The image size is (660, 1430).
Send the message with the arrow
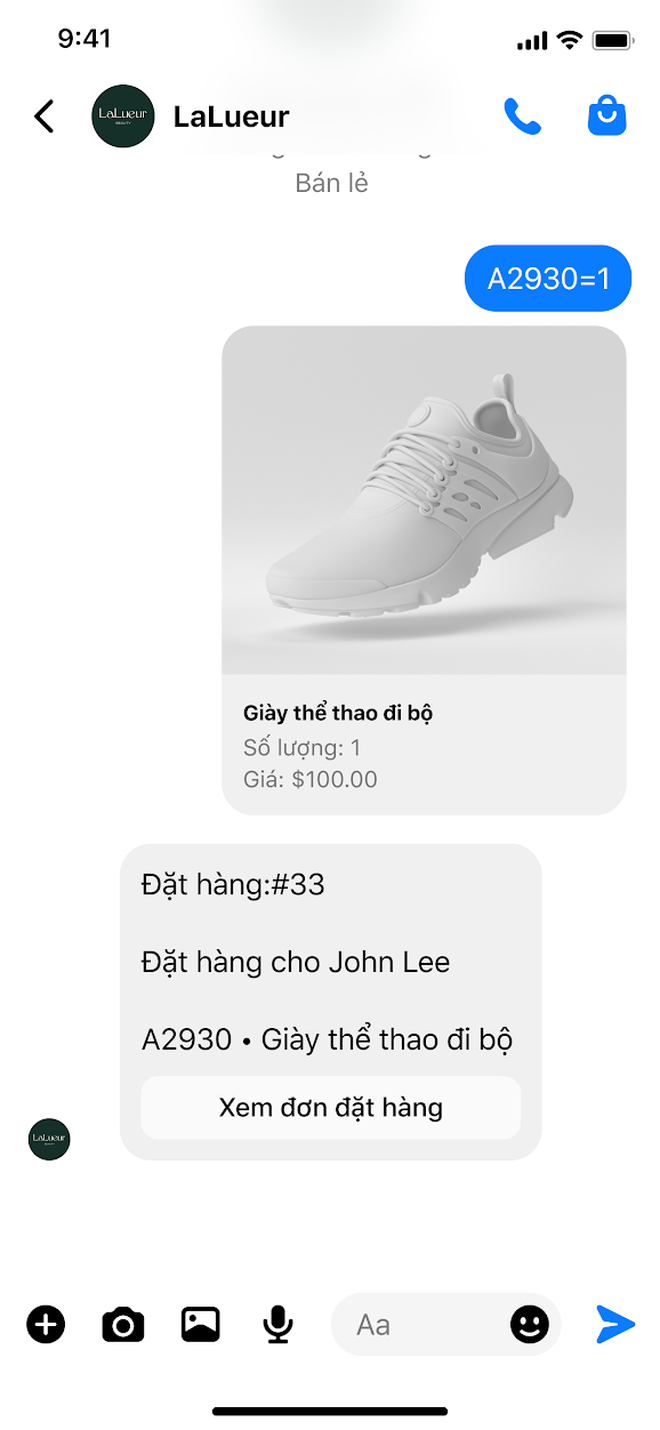pos(615,1325)
